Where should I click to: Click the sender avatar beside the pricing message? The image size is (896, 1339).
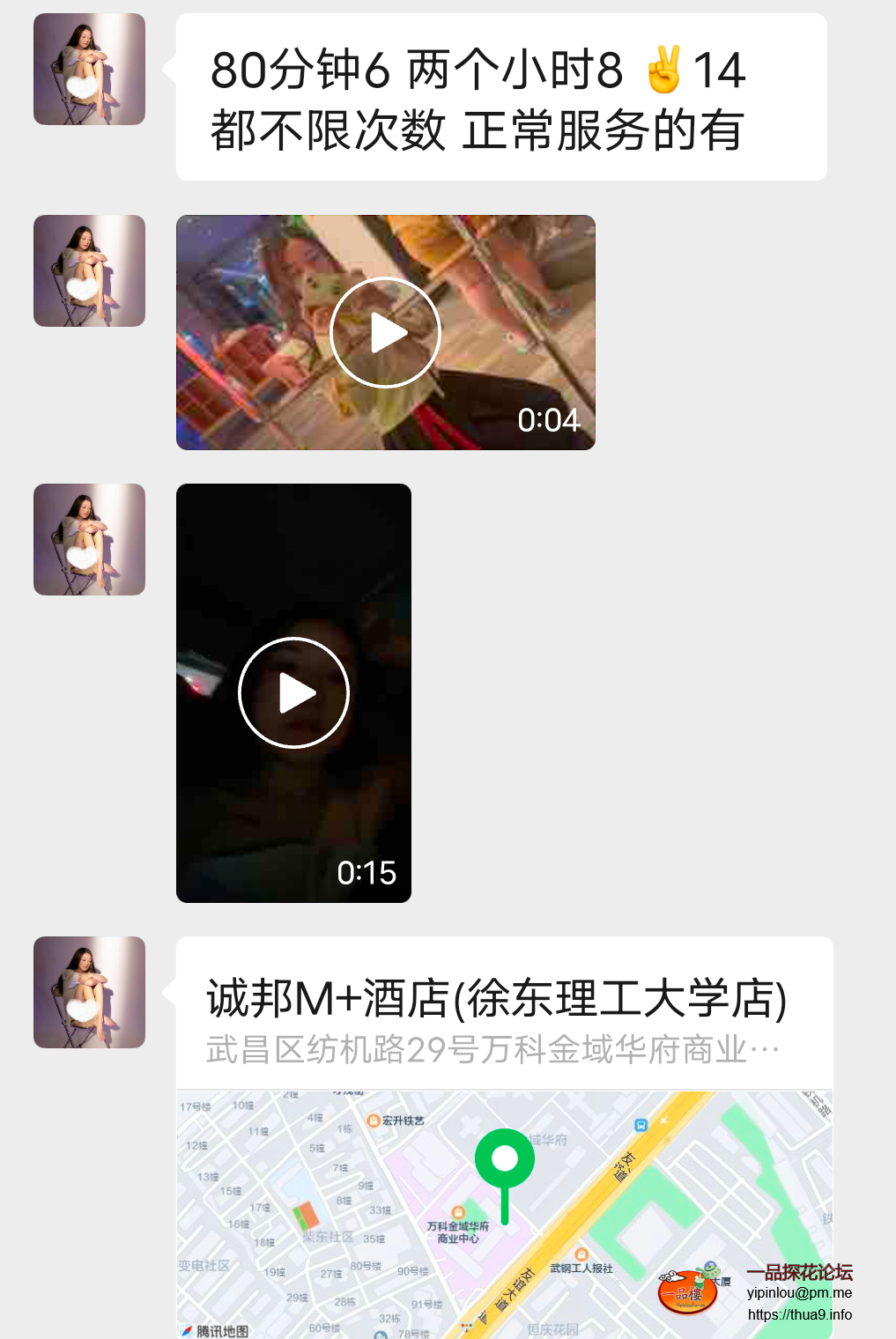(x=89, y=68)
